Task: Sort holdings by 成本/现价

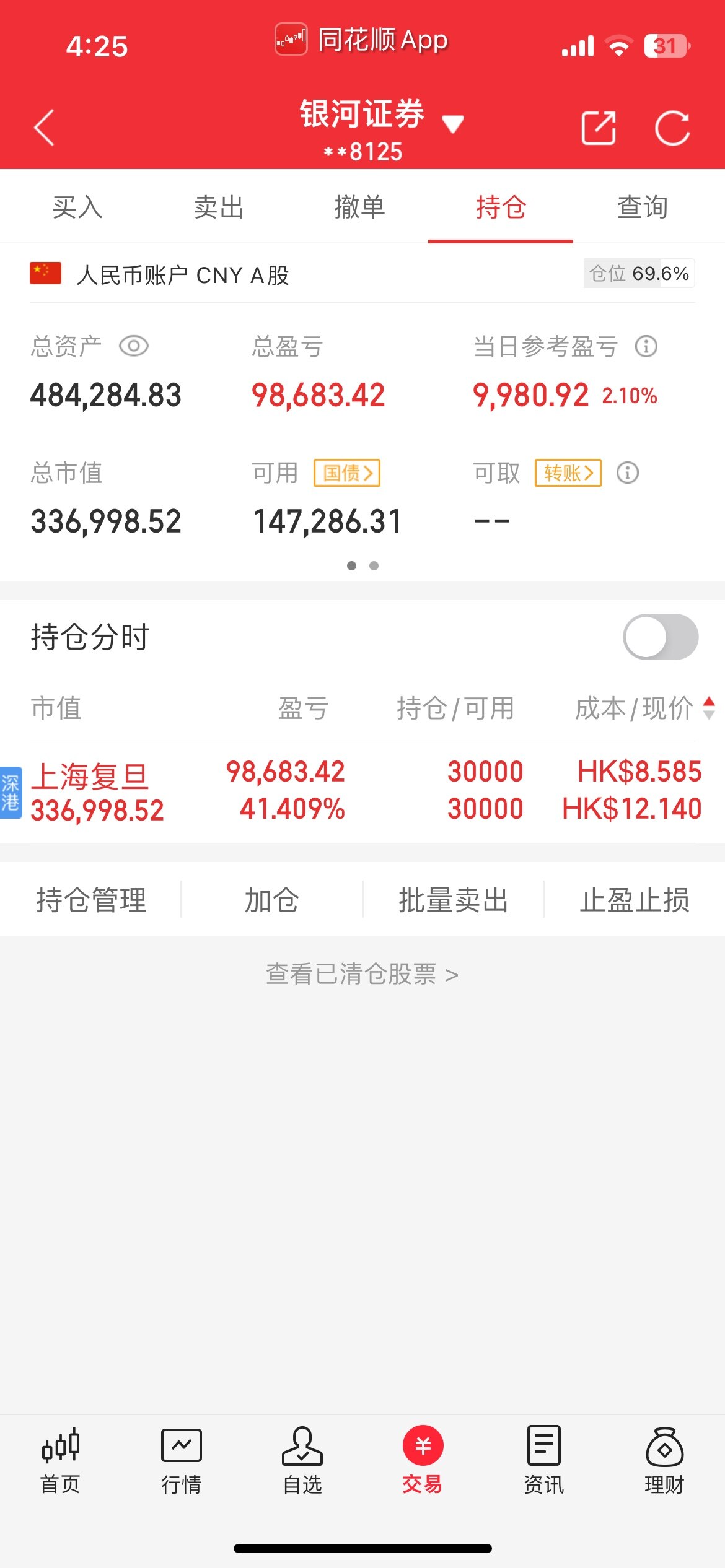Action: pos(644,708)
